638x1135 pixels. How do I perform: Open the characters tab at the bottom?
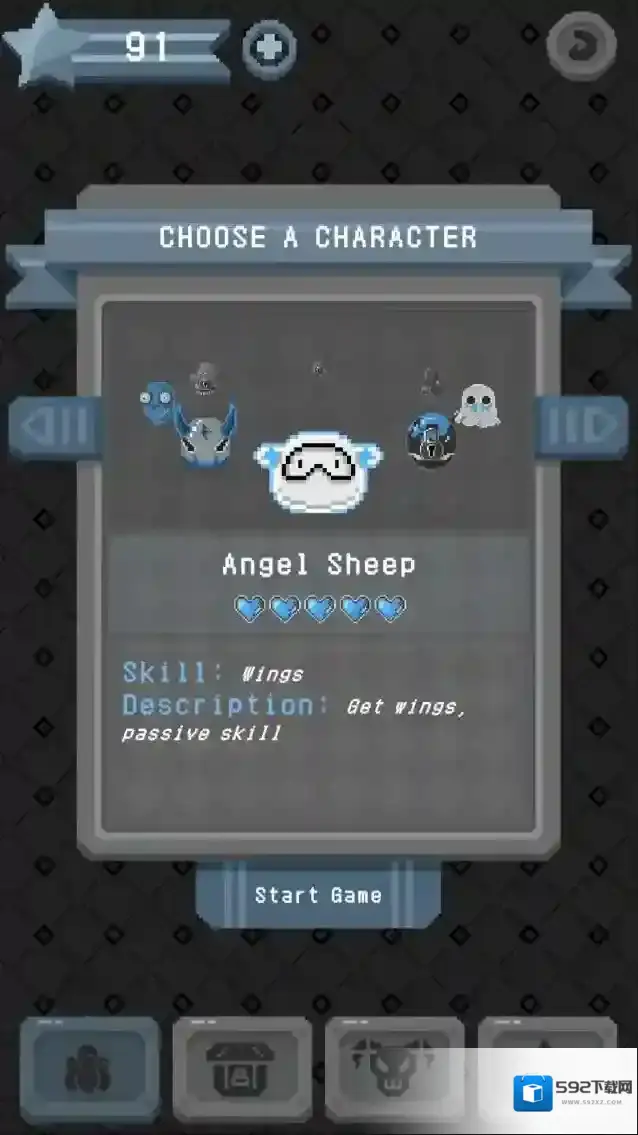click(90, 1070)
